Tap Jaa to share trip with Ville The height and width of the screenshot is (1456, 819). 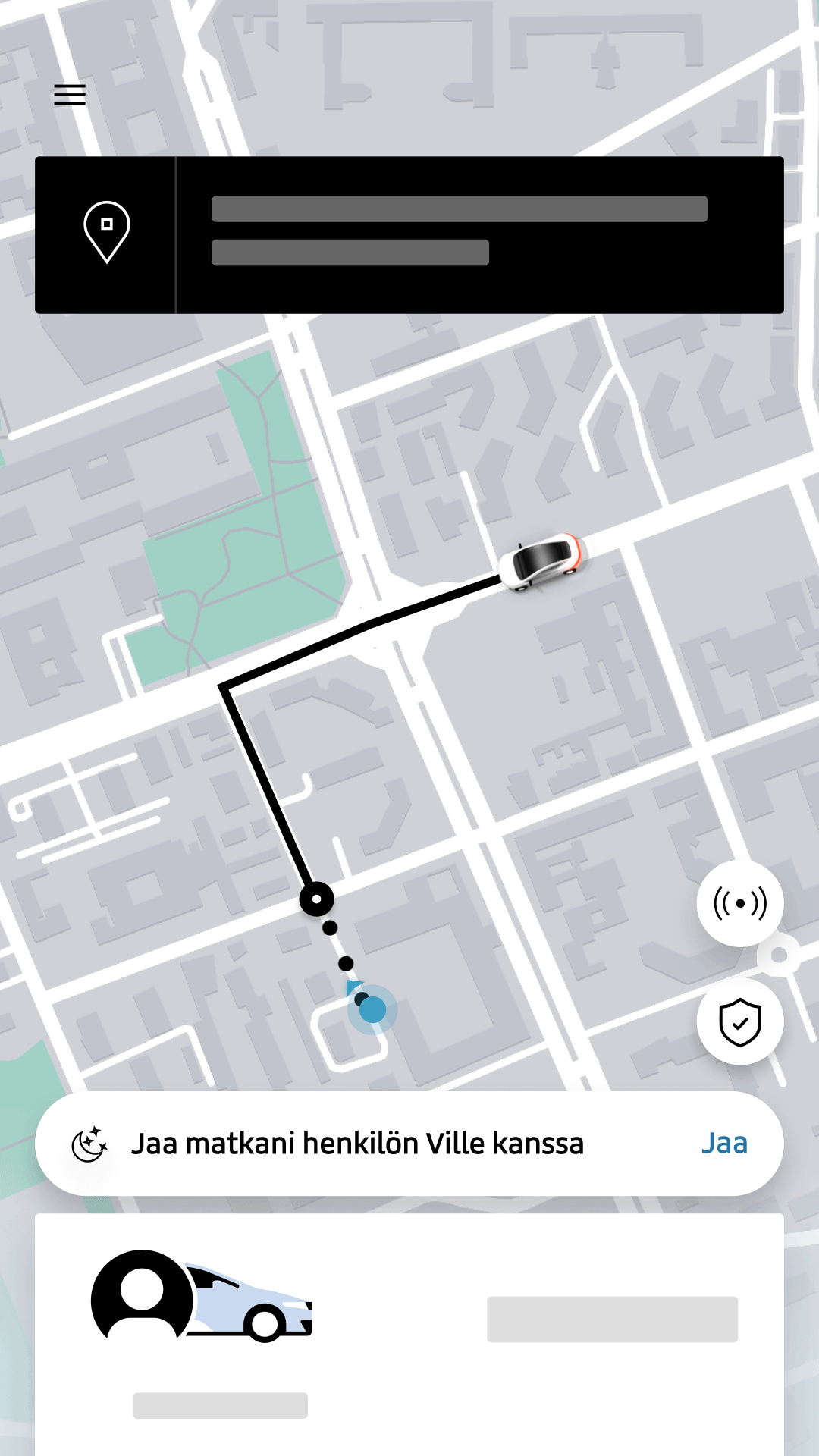pos(724,1143)
